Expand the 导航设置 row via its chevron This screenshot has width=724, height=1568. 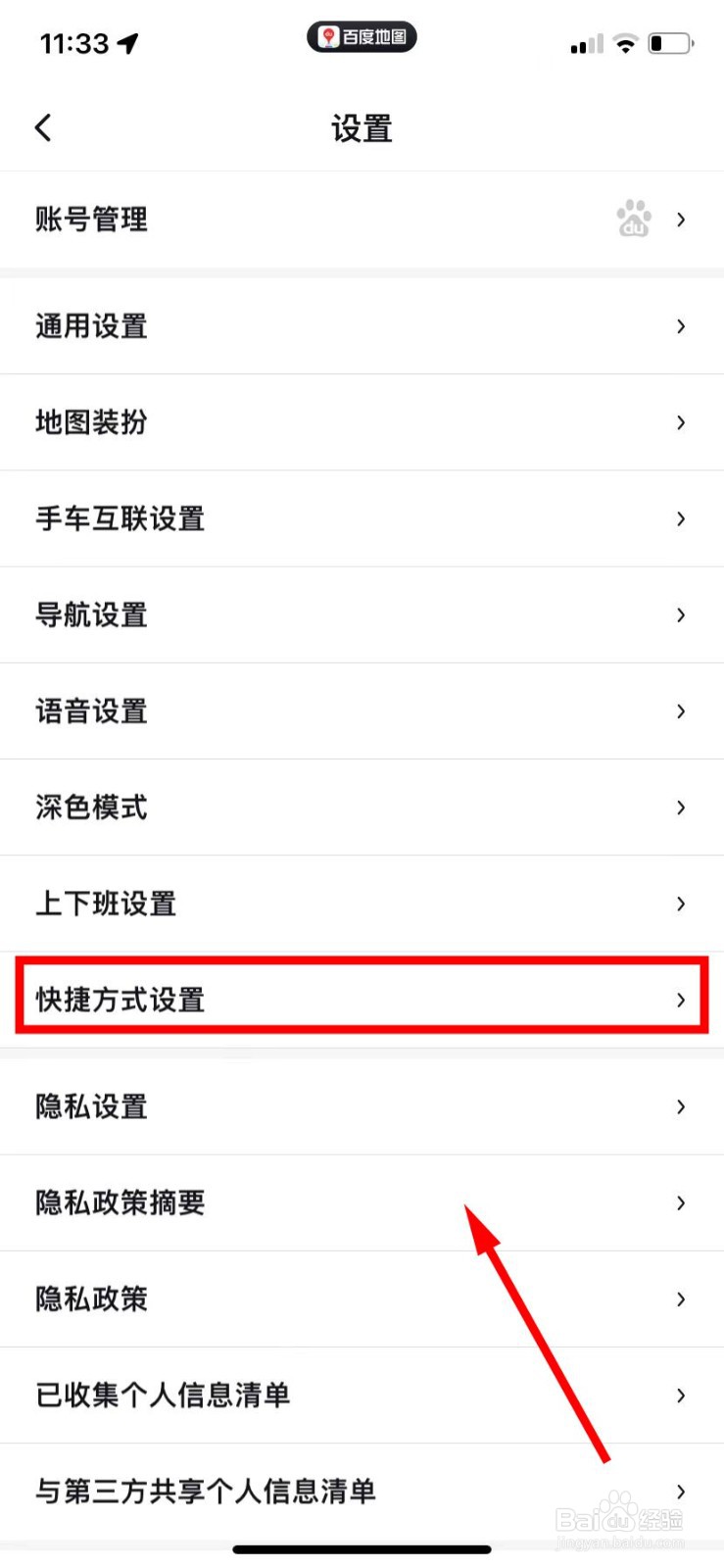(680, 615)
